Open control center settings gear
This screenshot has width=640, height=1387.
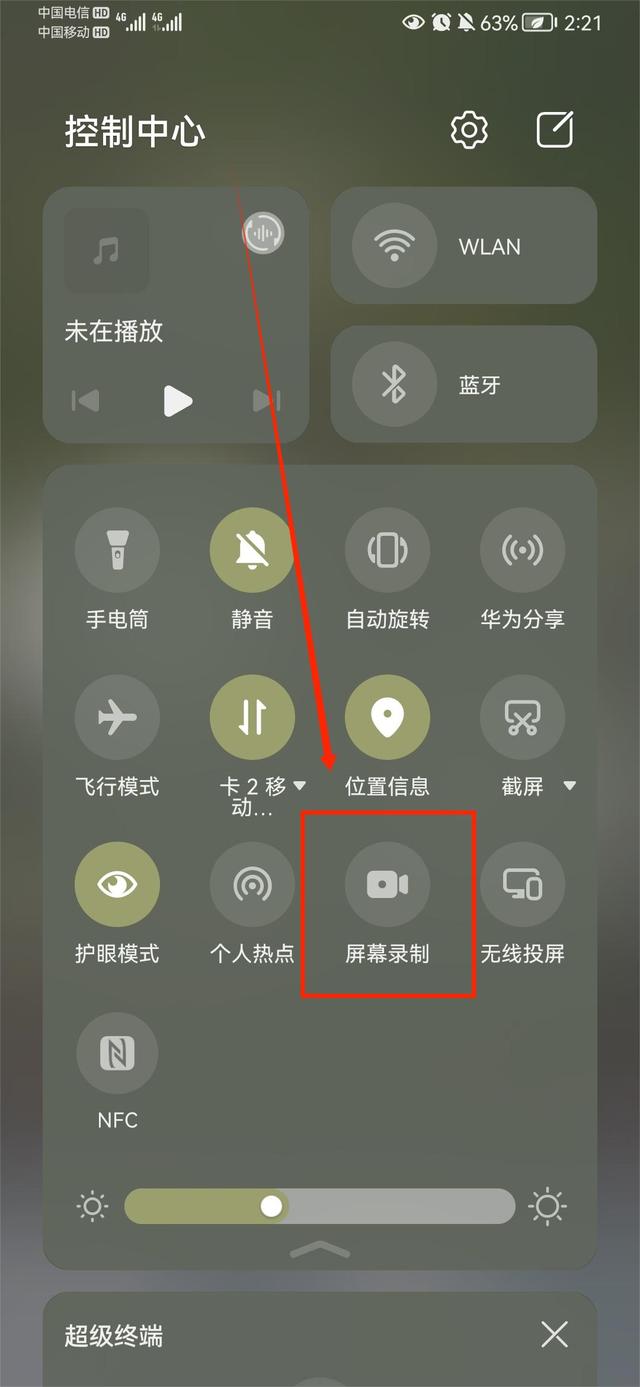coord(469,130)
